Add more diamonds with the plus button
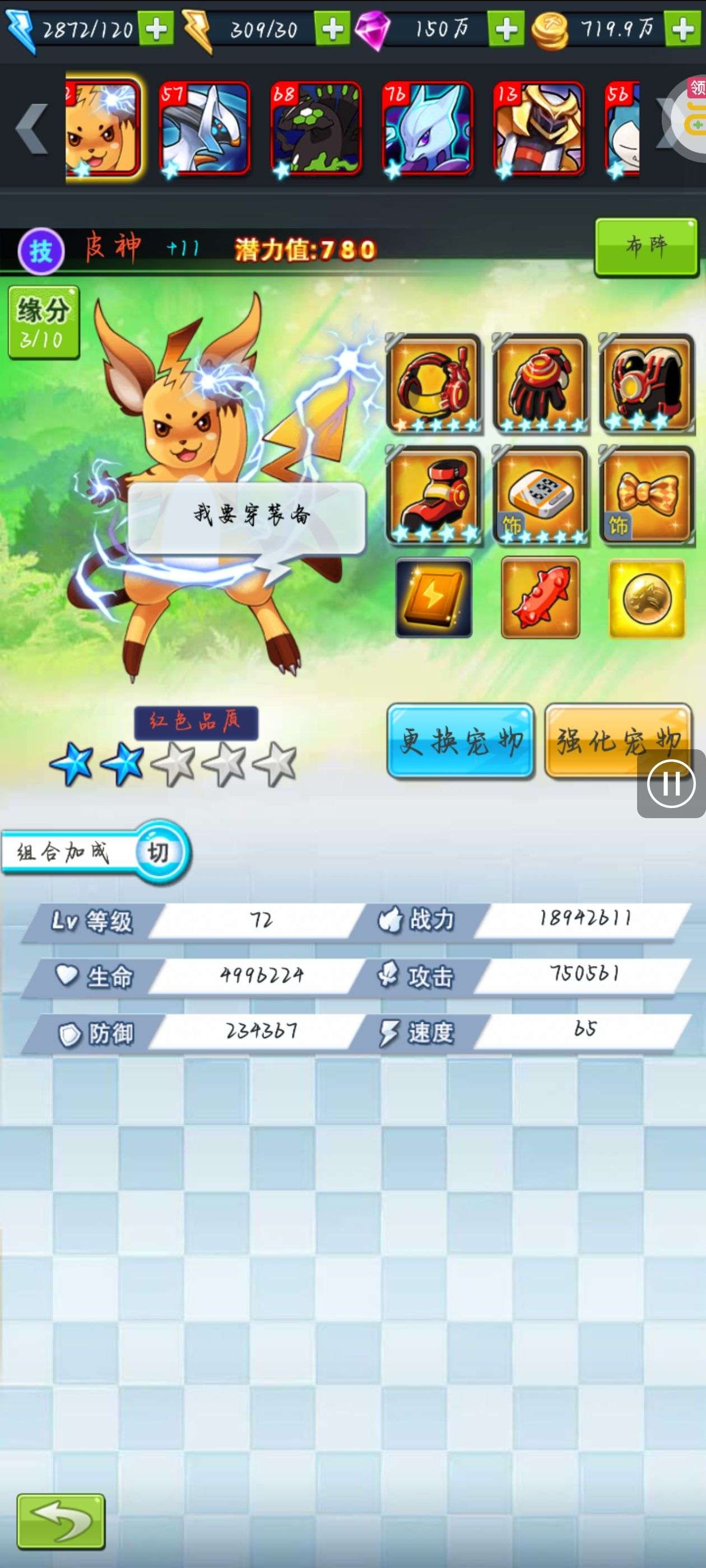Viewport: 706px width, 1568px height. click(x=506, y=29)
